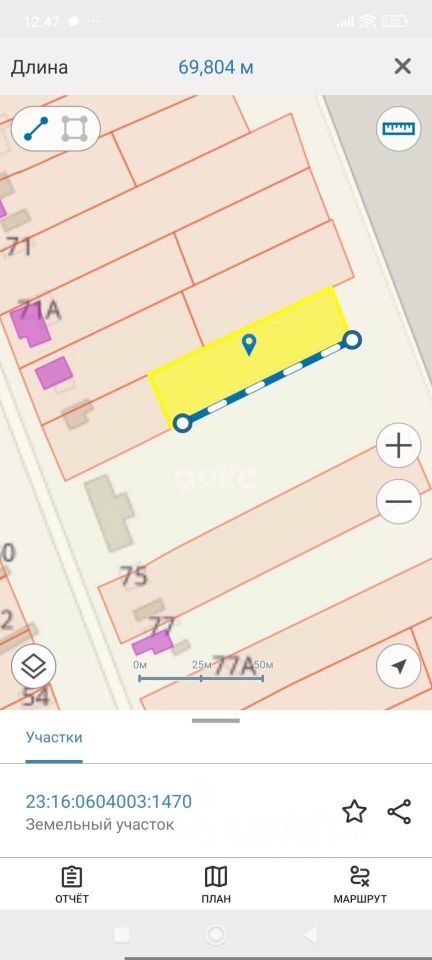The image size is (432, 960).
Task: Center map on my location
Action: coord(398,666)
